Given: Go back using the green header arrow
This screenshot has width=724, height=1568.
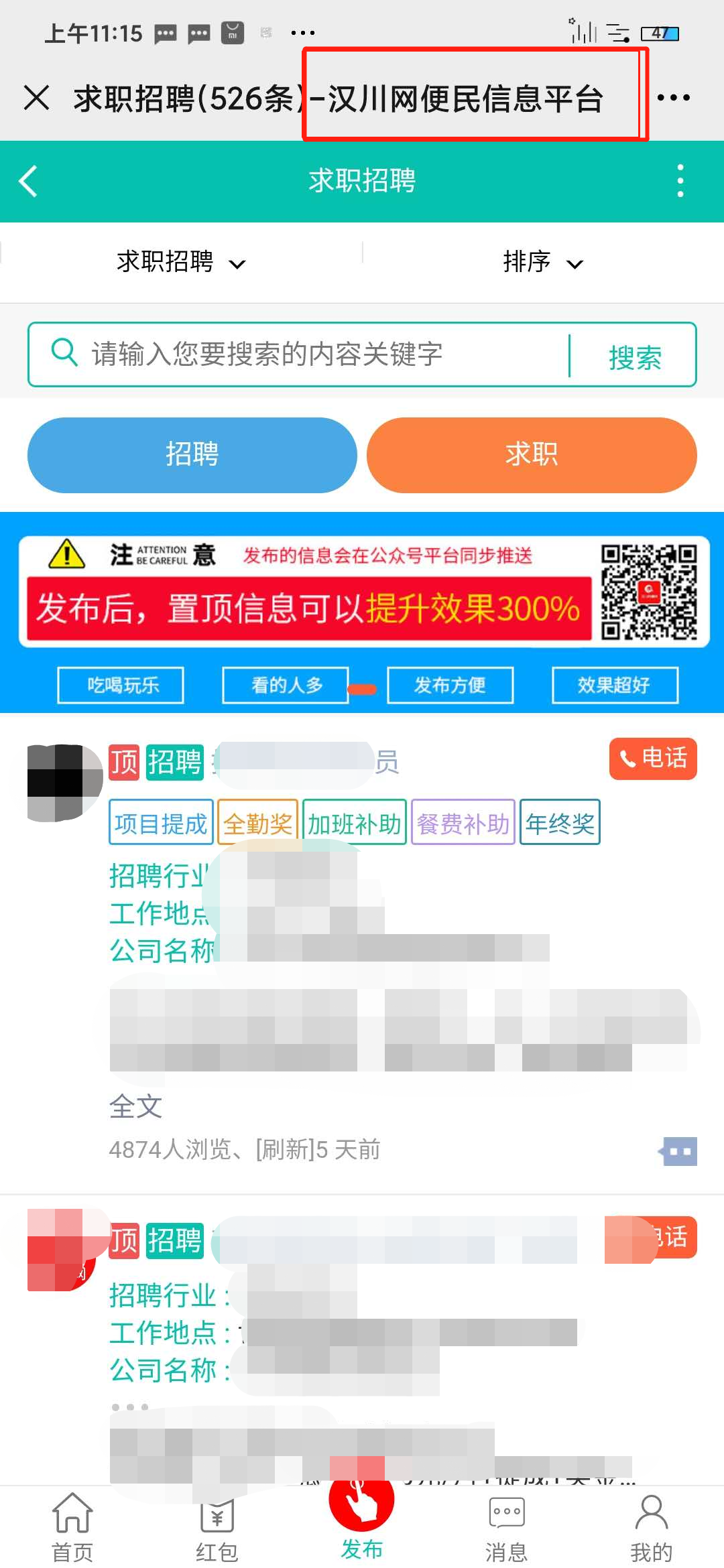Looking at the screenshot, I should click(28, 181).
